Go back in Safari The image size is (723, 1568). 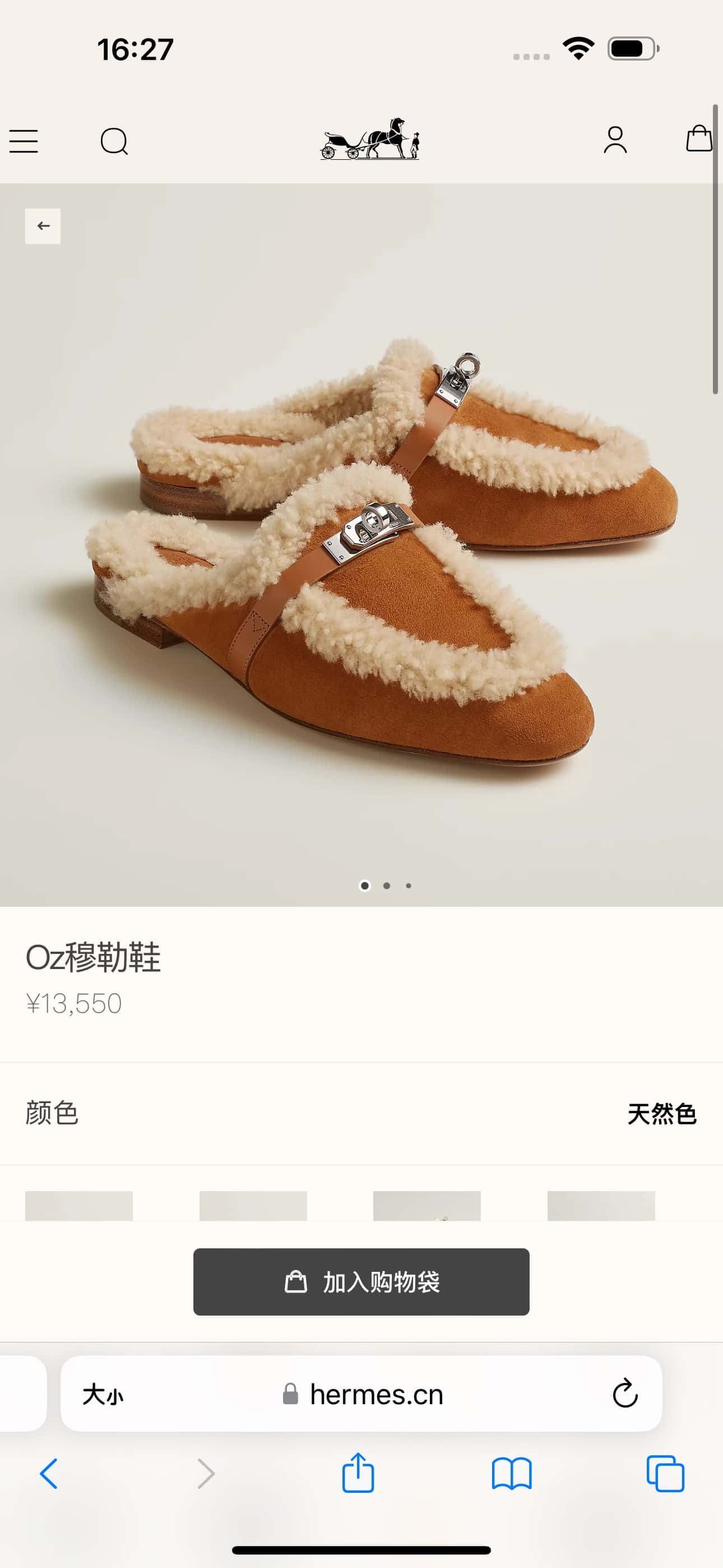tap(49, 1474)
